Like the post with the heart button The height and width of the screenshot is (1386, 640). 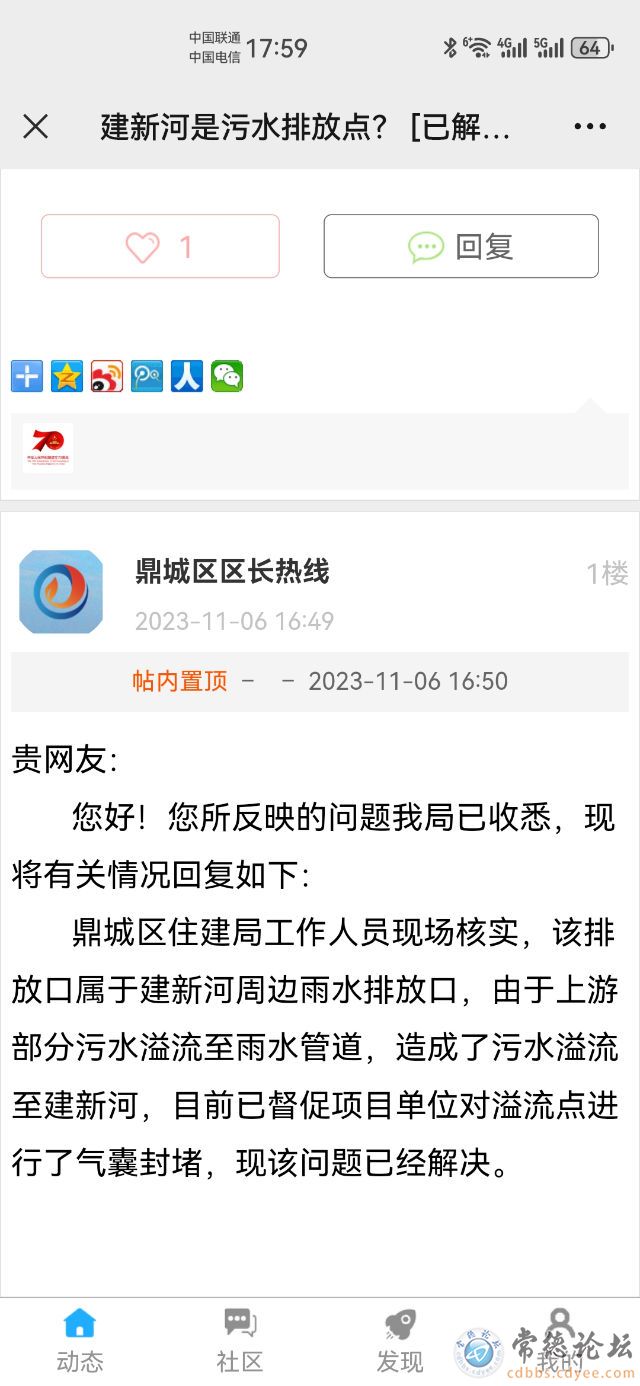[x=160, y=246]
